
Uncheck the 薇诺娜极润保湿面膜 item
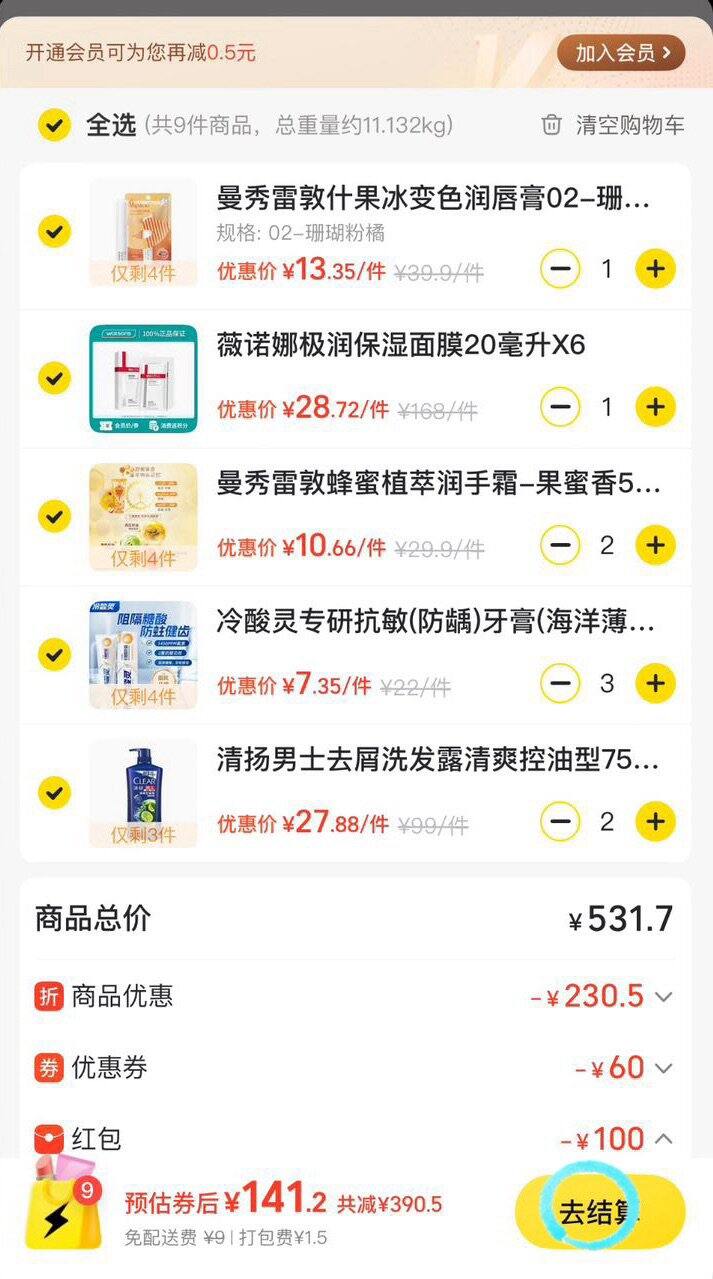pyautogui.click(x=54, y=378)
